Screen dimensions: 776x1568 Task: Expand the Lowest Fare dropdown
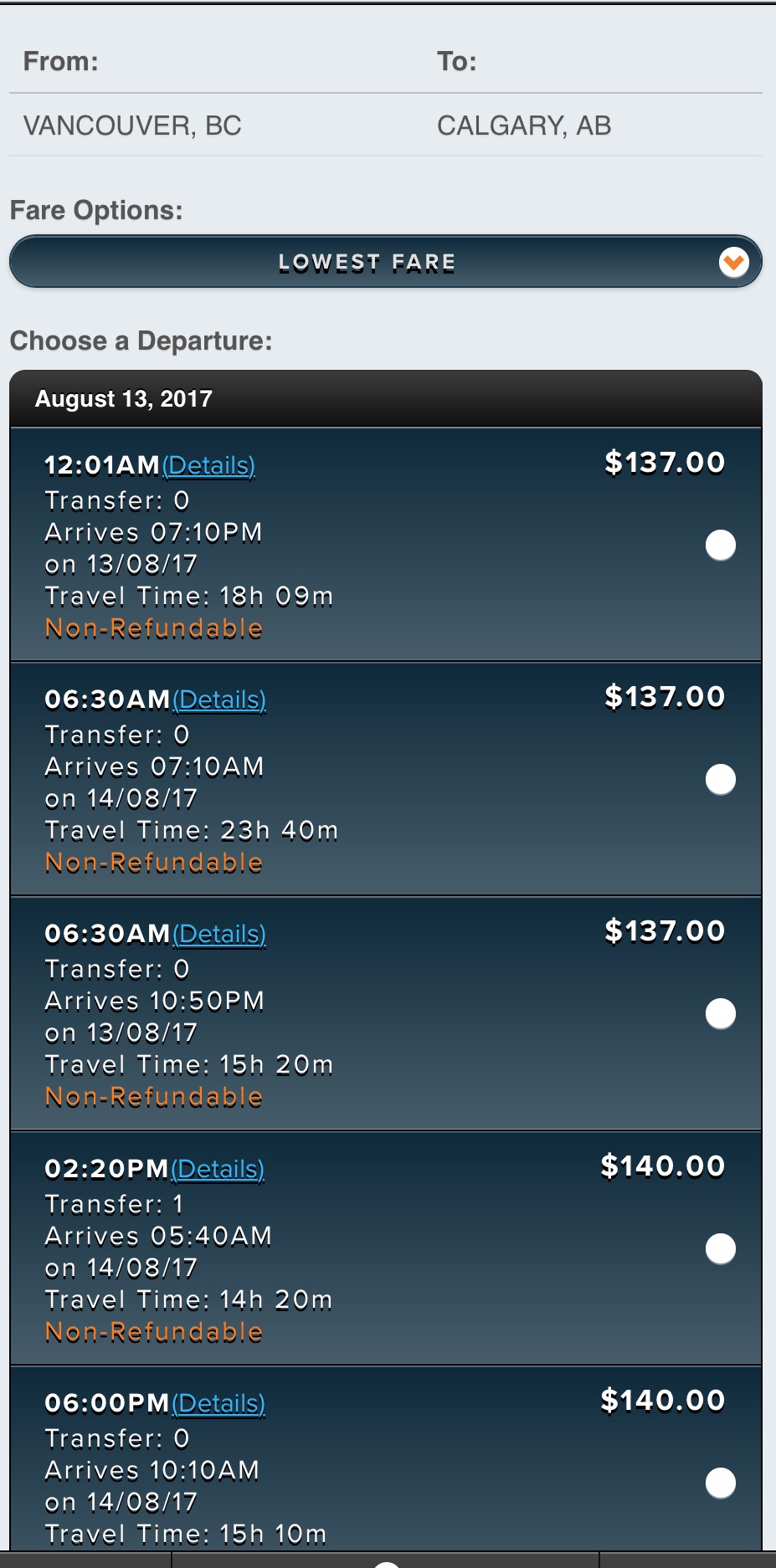(386, 262)
